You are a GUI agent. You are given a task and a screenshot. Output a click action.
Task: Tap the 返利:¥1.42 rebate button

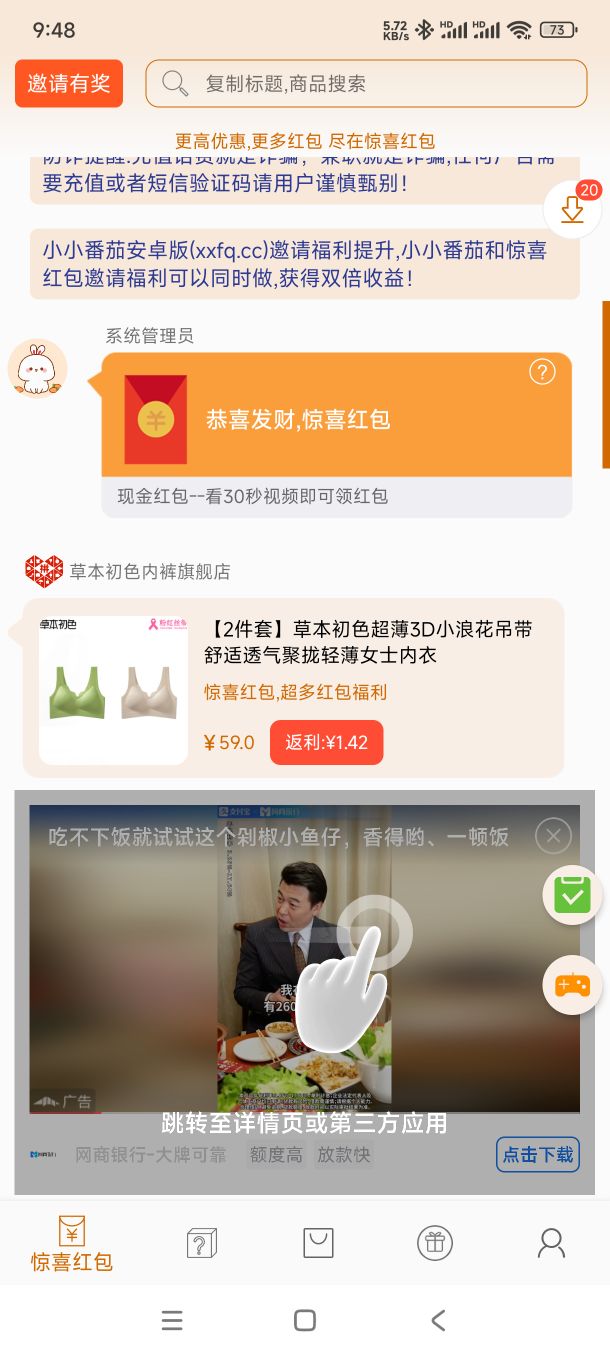(326, 742)
